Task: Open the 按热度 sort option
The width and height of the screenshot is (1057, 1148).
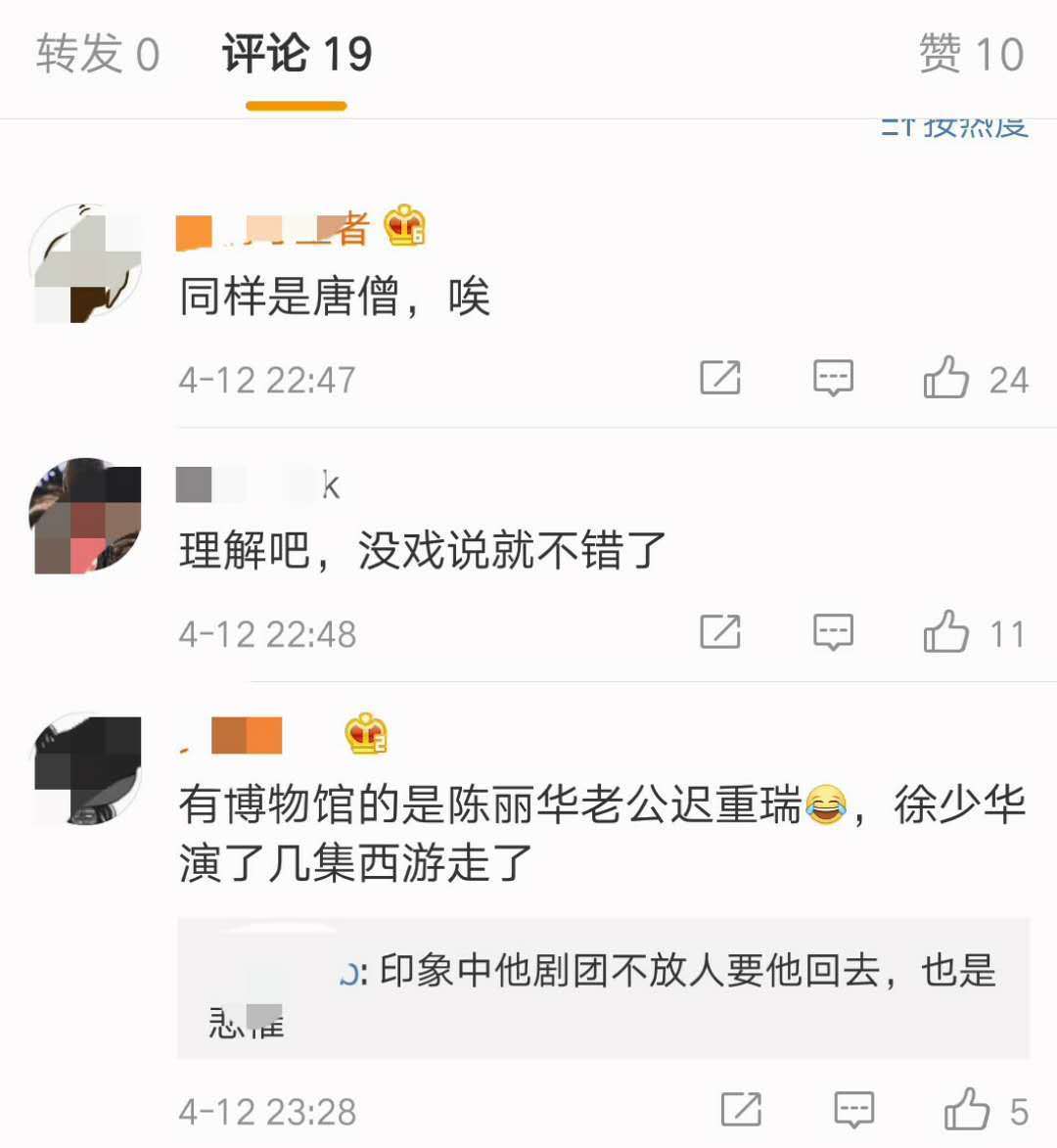Action: (954, 127)
